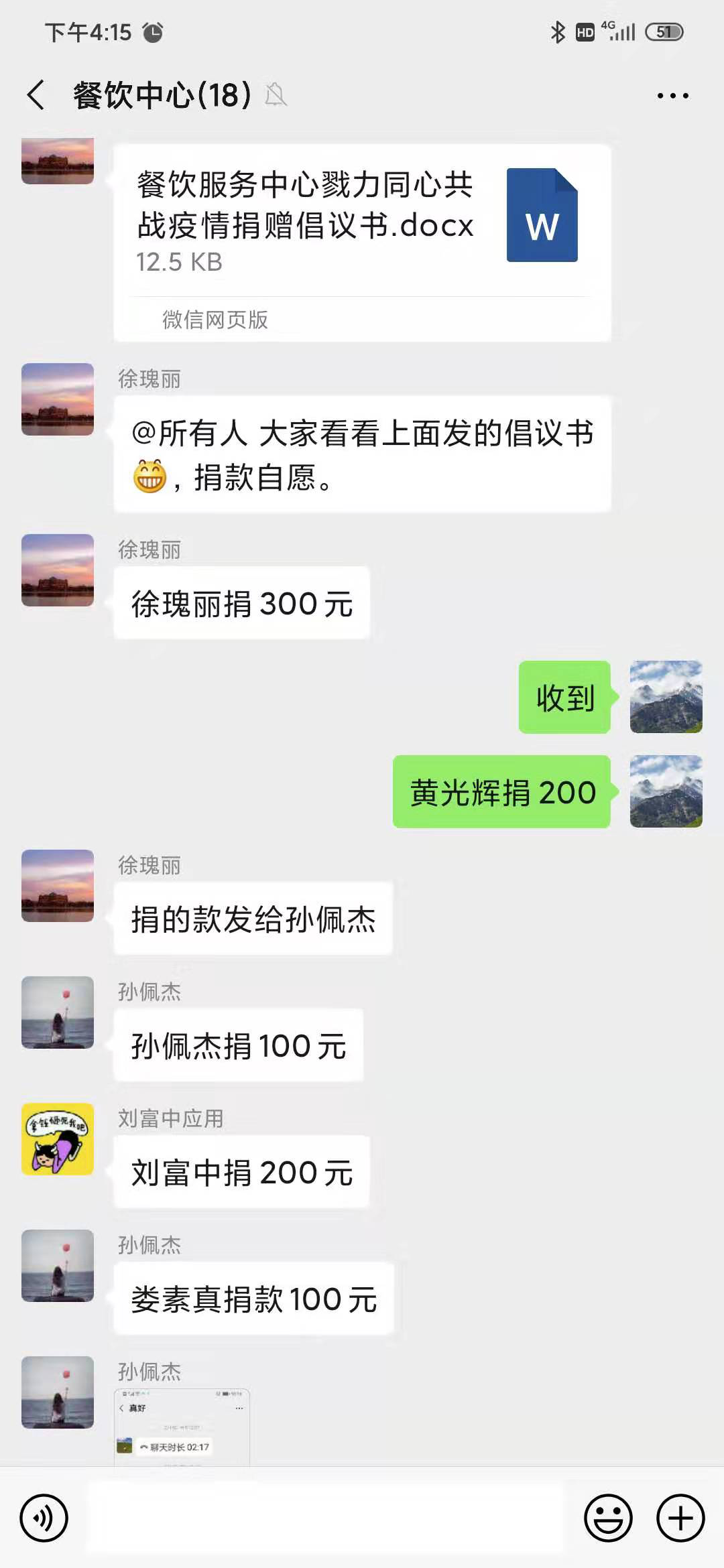The image size is (724, 1568).
Task: Tap 刘富中应用's cartoon avatar
Action: pos(58,1139)
